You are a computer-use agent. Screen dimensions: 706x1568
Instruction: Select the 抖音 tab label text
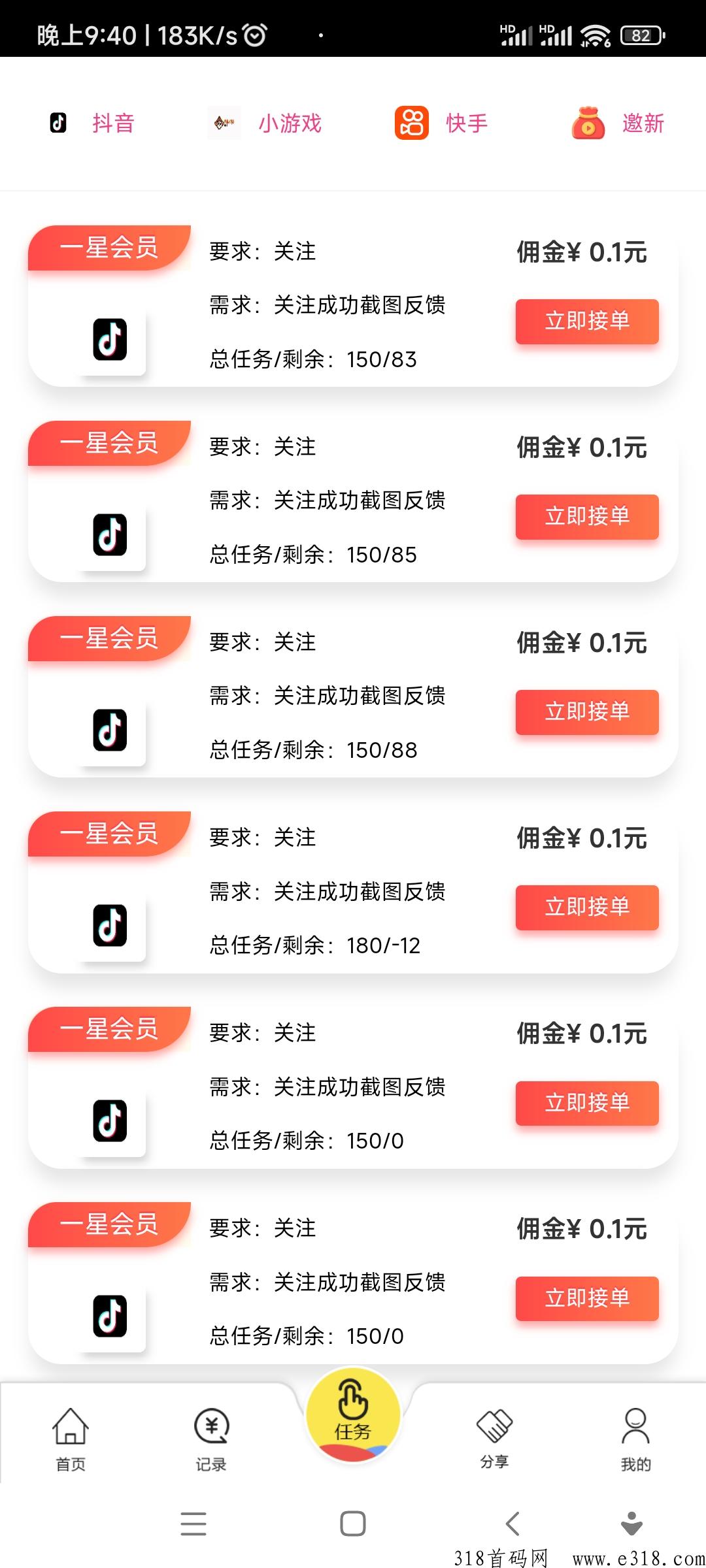[113, 123]
